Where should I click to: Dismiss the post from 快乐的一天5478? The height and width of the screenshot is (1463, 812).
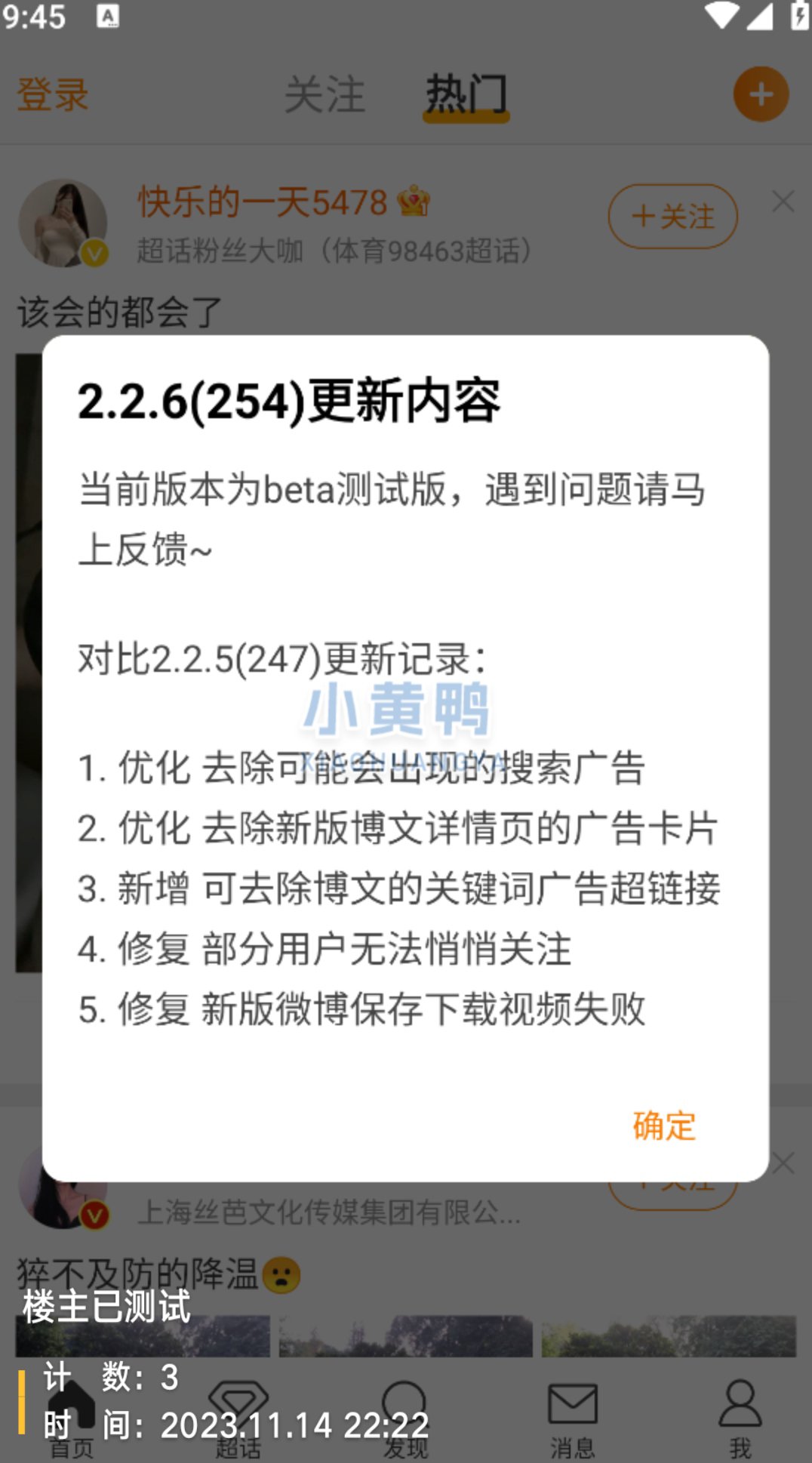783,202
